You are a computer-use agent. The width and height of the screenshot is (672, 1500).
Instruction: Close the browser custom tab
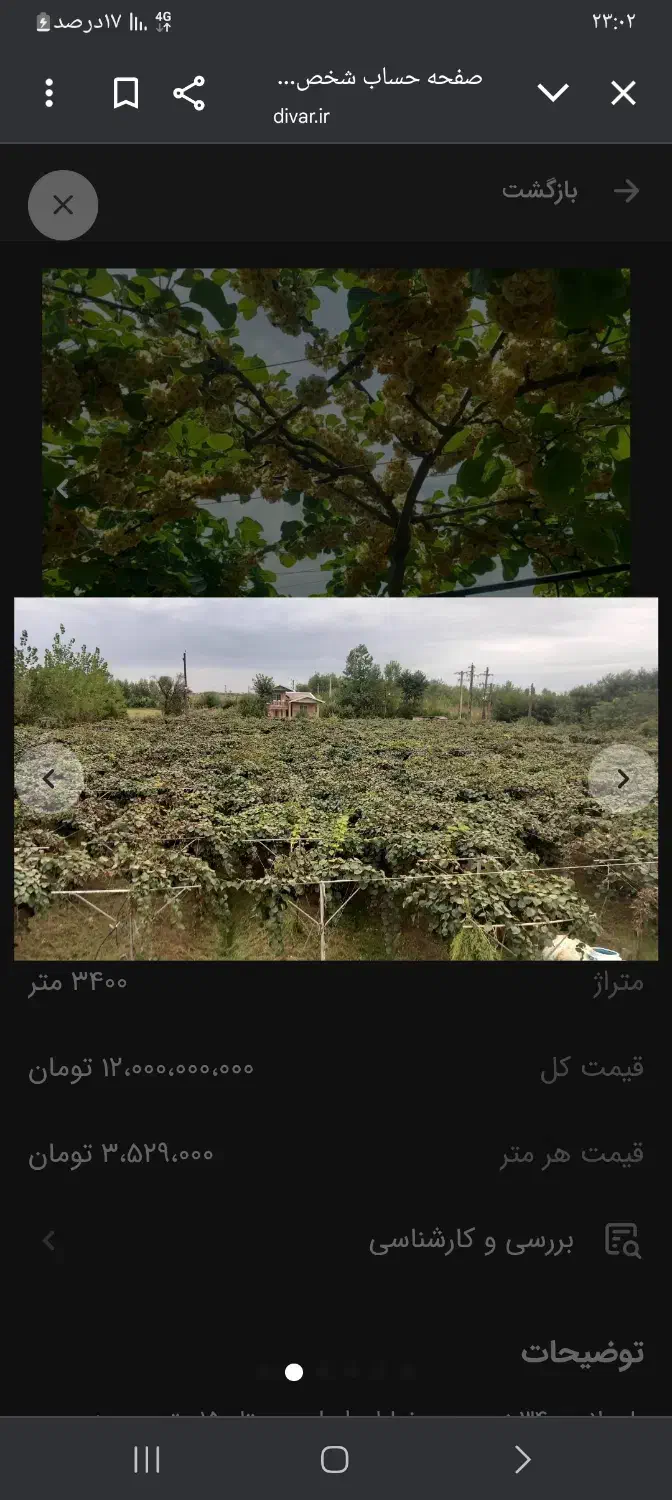coord(623,94)
